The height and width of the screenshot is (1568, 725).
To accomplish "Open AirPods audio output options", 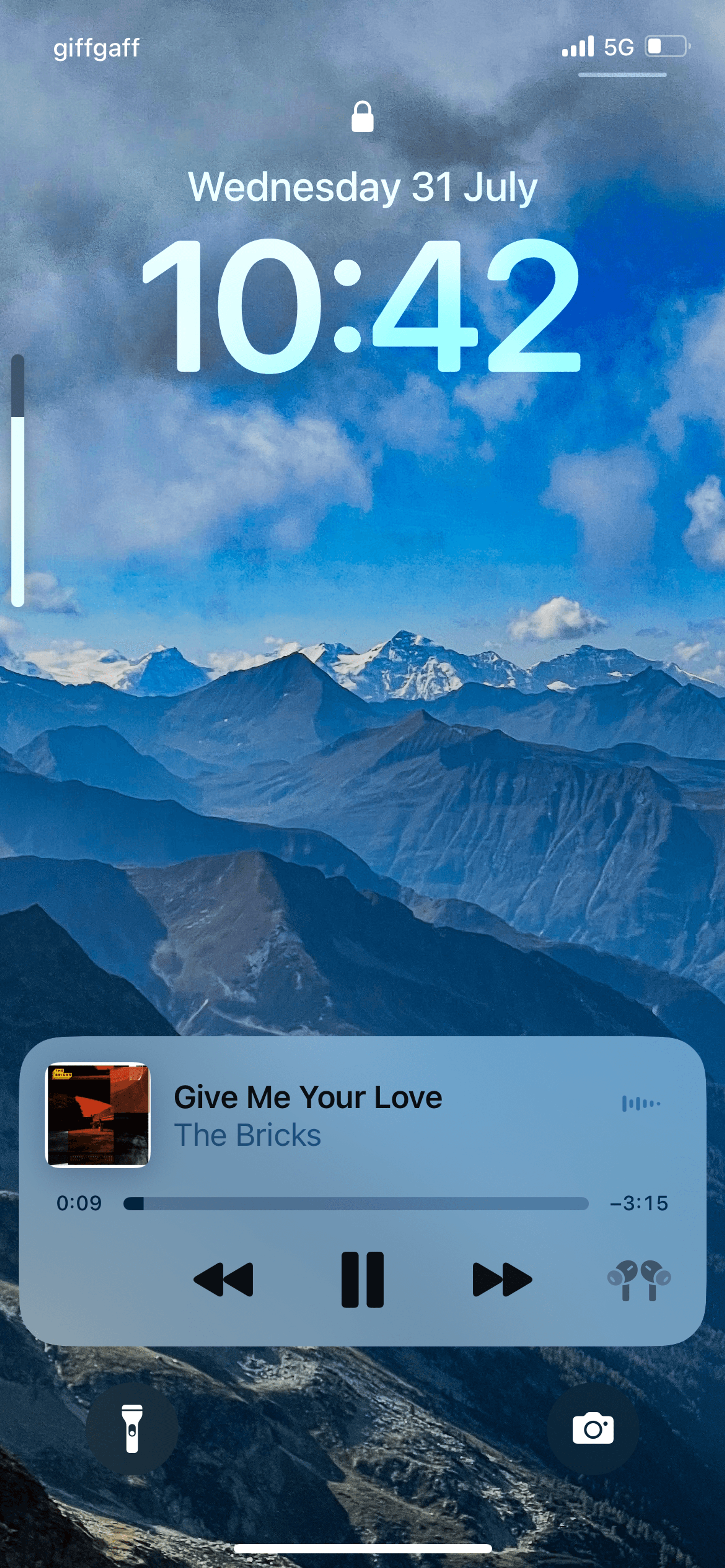I will coord(639,1280).
